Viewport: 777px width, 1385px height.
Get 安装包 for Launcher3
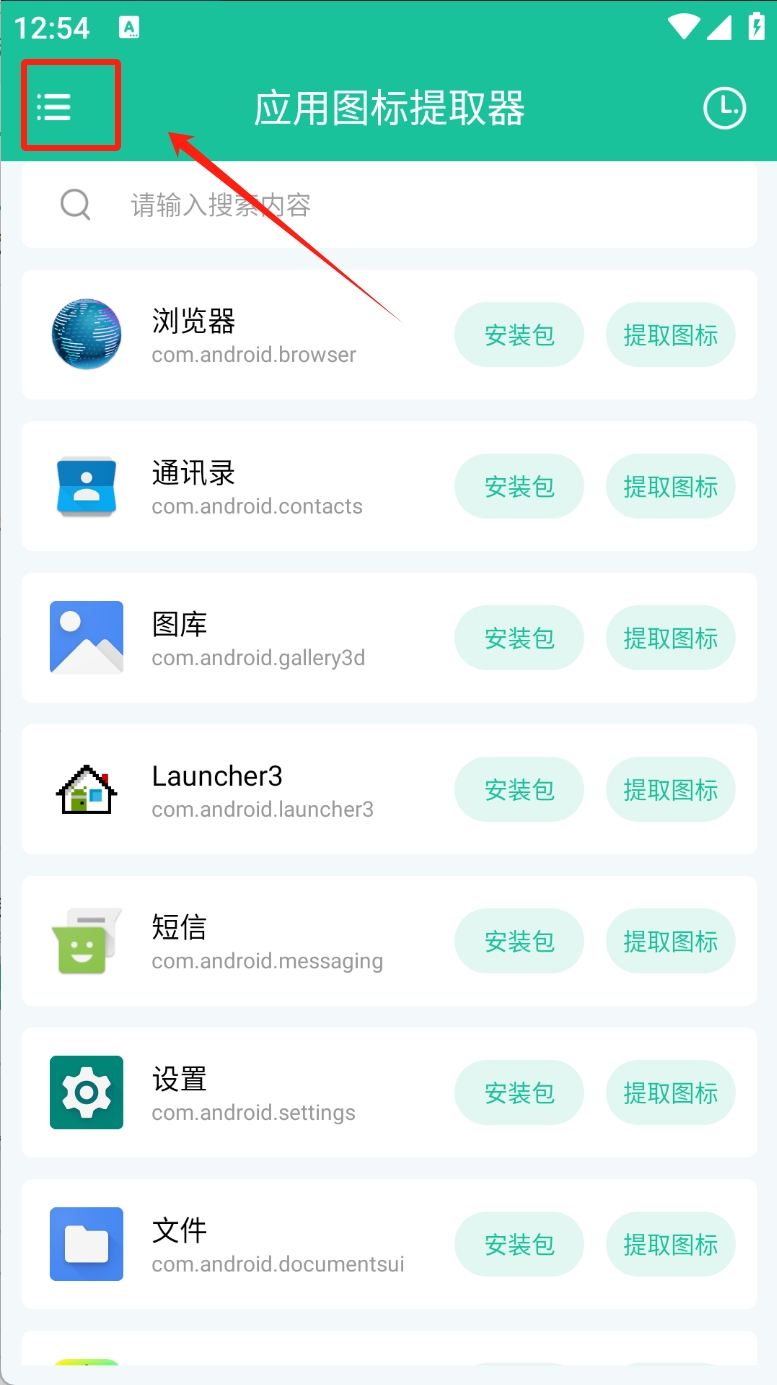[519, 790]
